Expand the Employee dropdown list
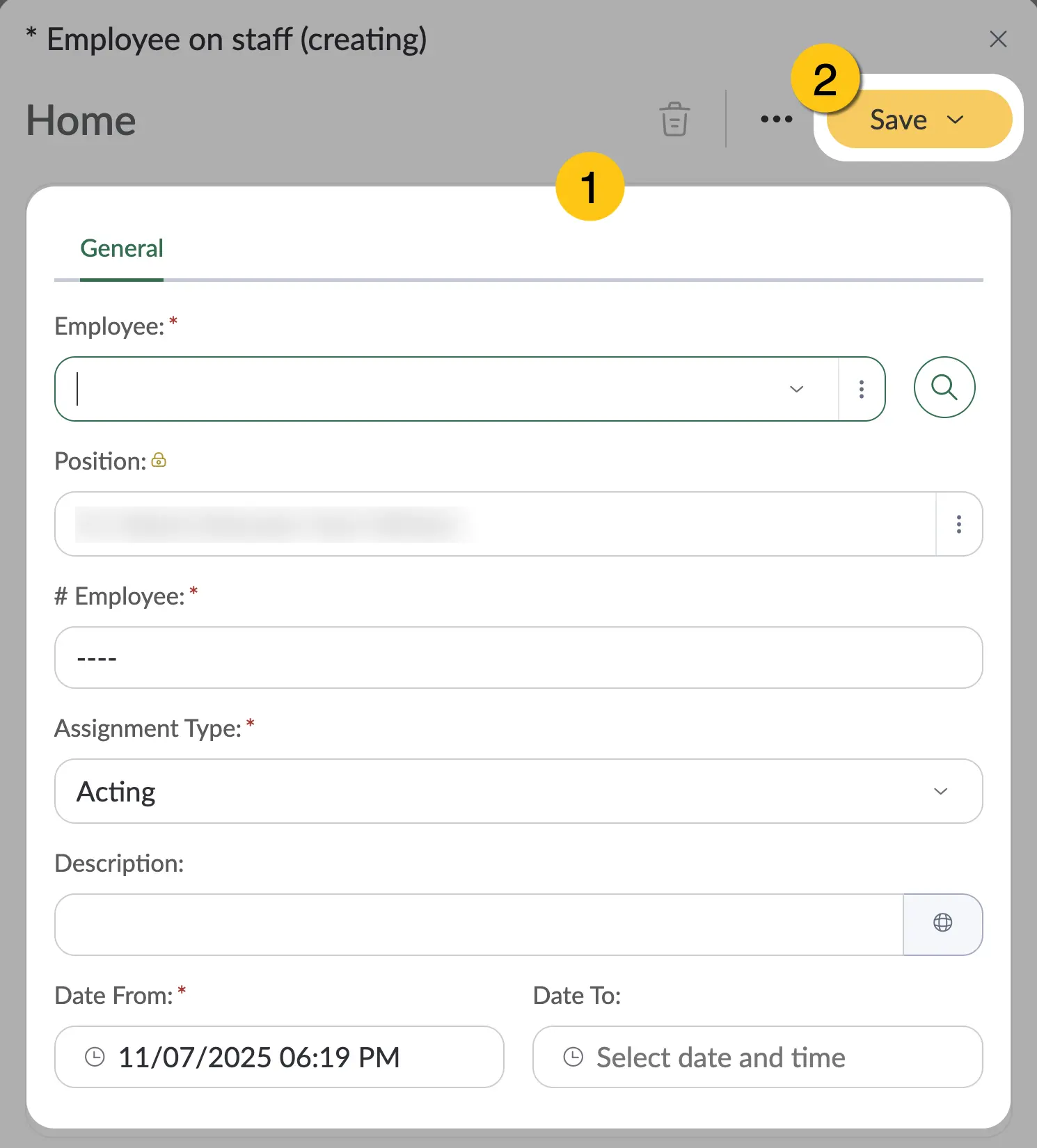 pyautogui.click(x=796, y=389)
